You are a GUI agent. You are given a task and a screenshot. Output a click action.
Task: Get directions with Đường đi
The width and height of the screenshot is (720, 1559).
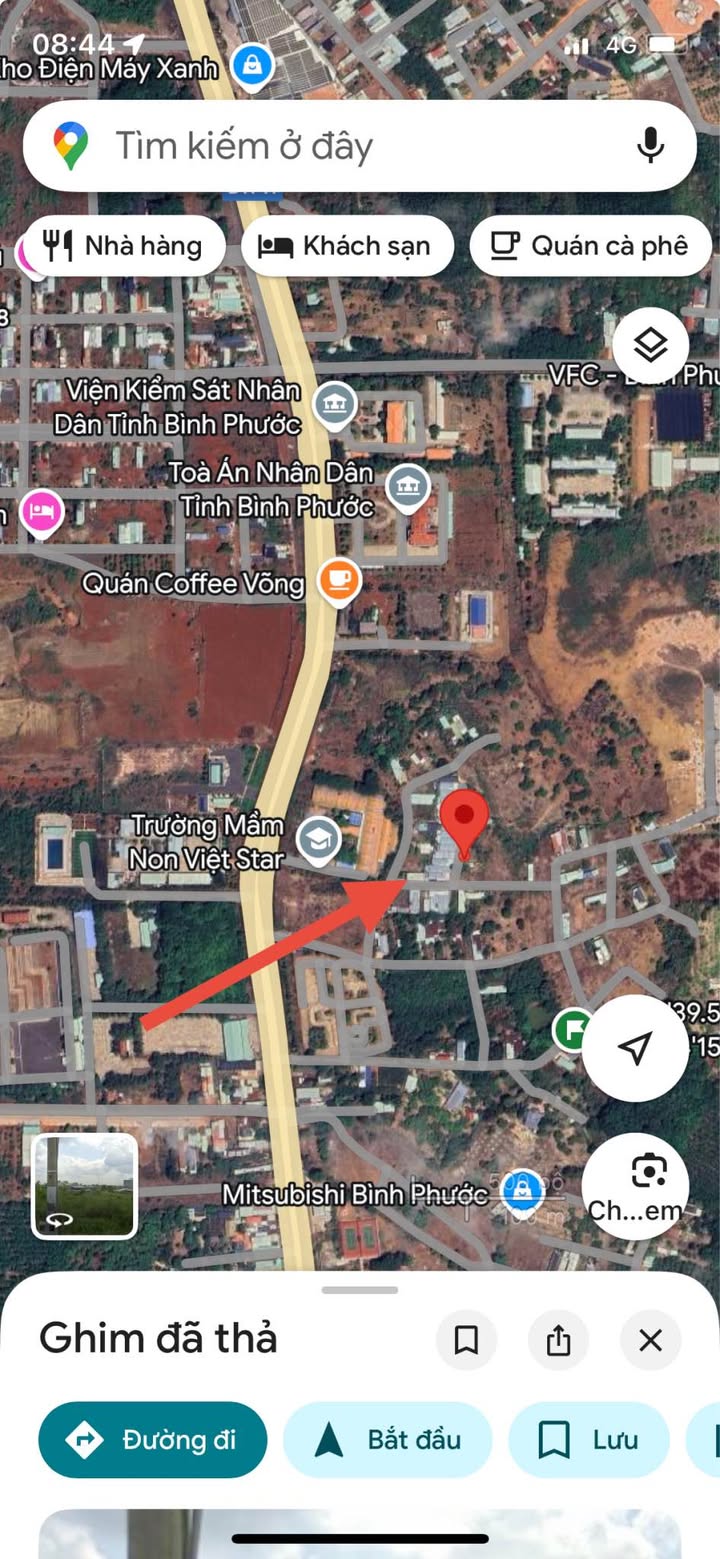(153, 1440)
